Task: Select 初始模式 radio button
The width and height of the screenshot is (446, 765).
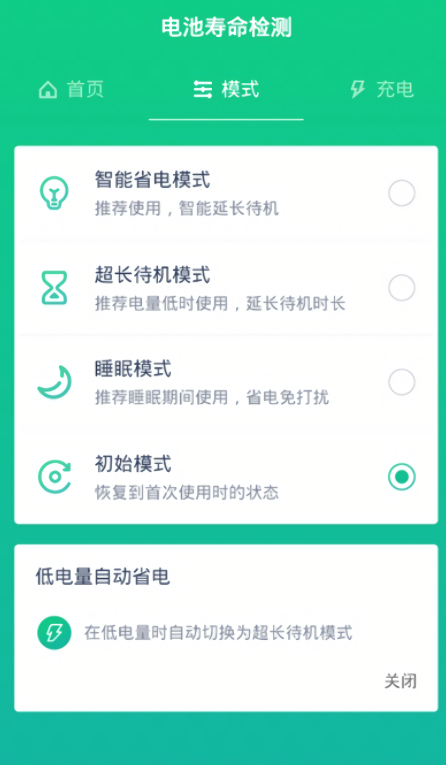Action: click(x=402, y=477)
